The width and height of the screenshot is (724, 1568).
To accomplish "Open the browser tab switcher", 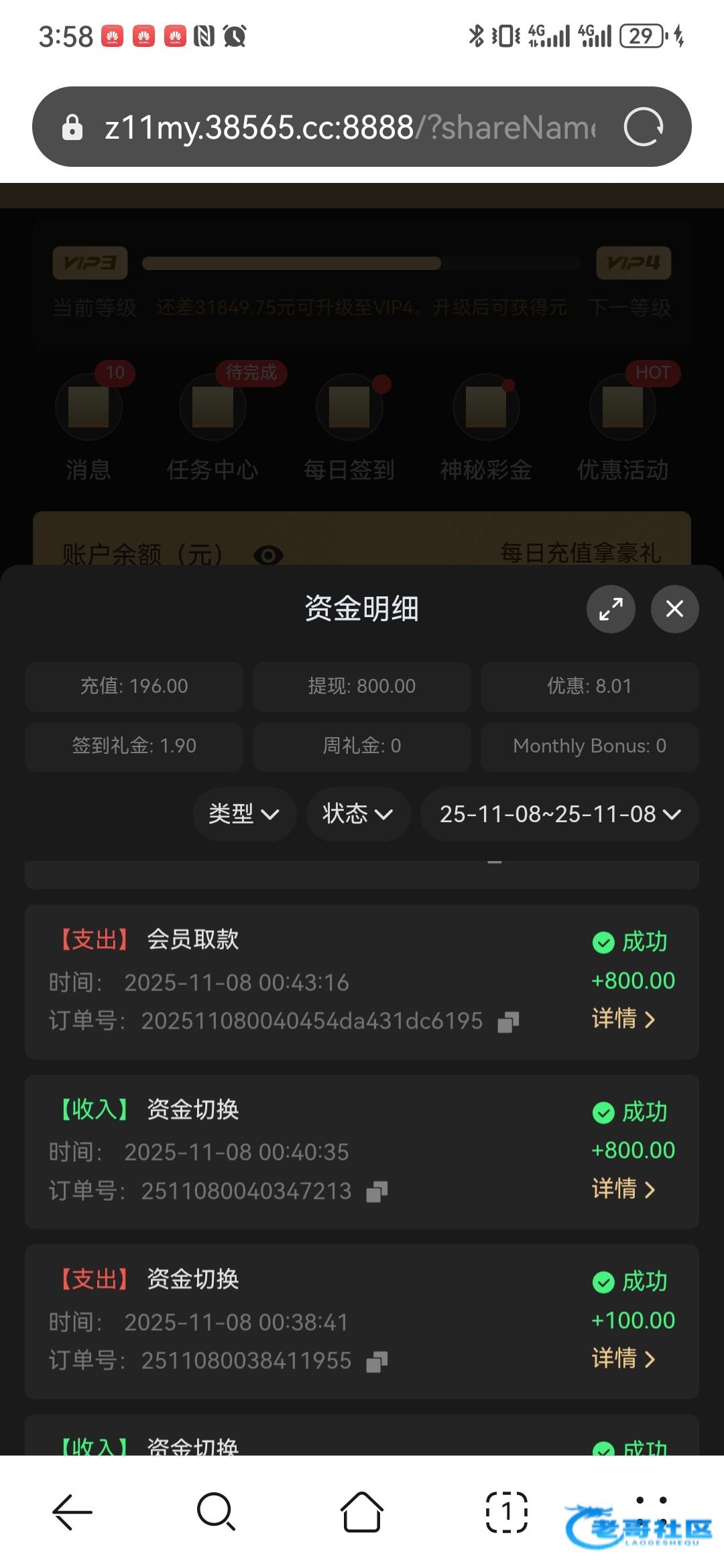I will (x=507, y=1512).
